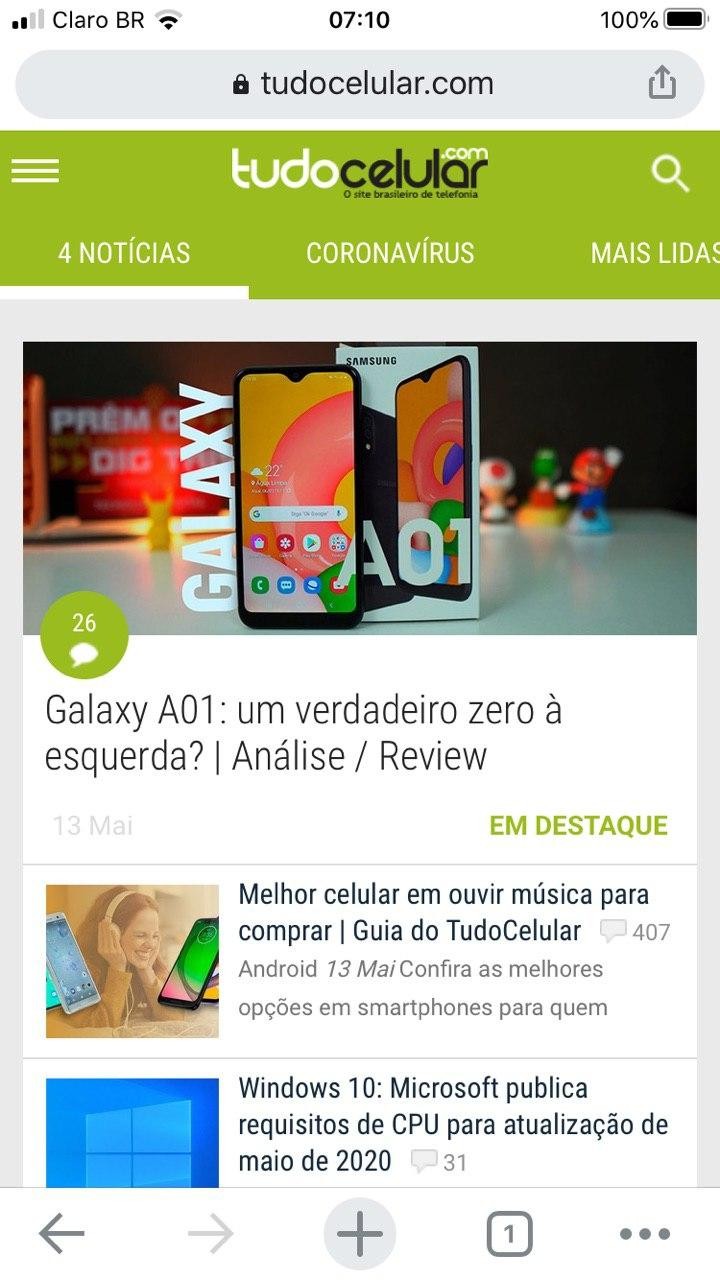Viewport: 720px width, 1280px height.
Task: Share this page from the address bar
Action: (662, 83)
